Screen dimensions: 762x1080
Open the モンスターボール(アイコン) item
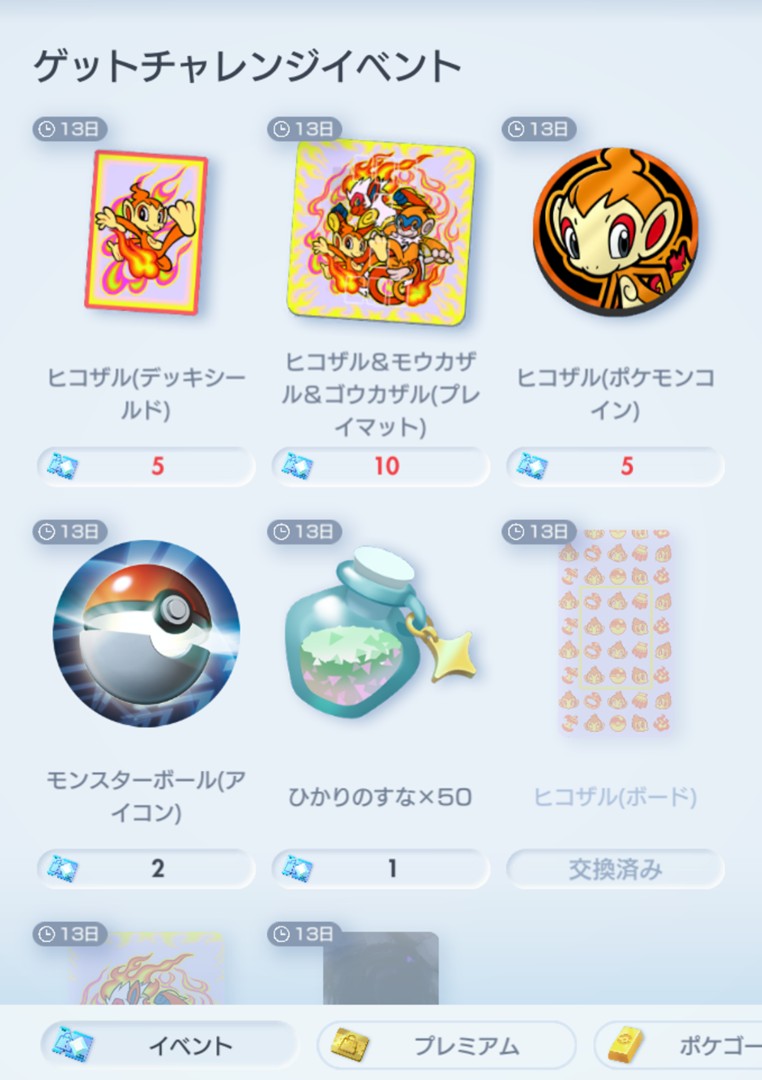[146, 634]
